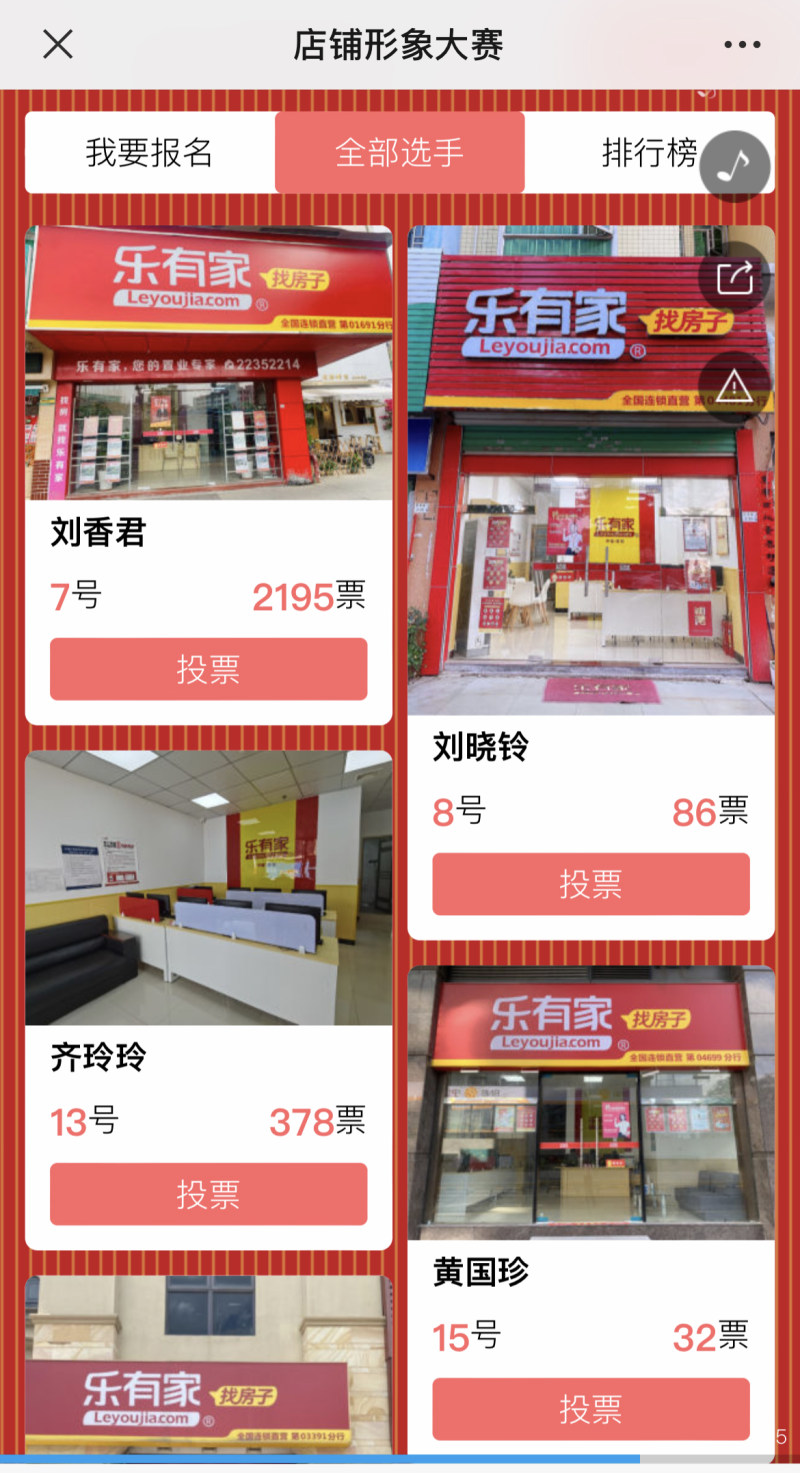Image resolution: width=800 pixels, height=1473 pixels.
Task: Vote for 刘晓铃 number 8
Action: pos(591,884)
